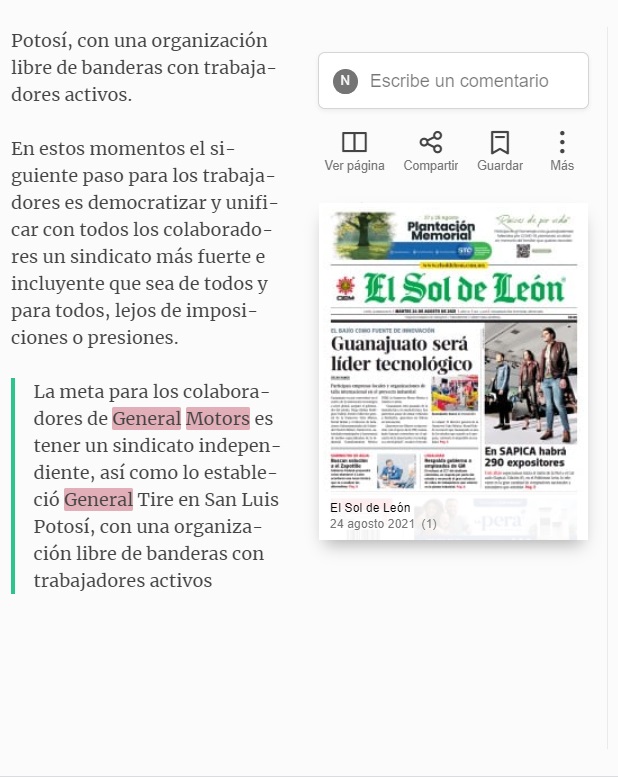Share article via Compartir
The height and width of the screenshot is (777, 618).
click(x=431, y=151)
